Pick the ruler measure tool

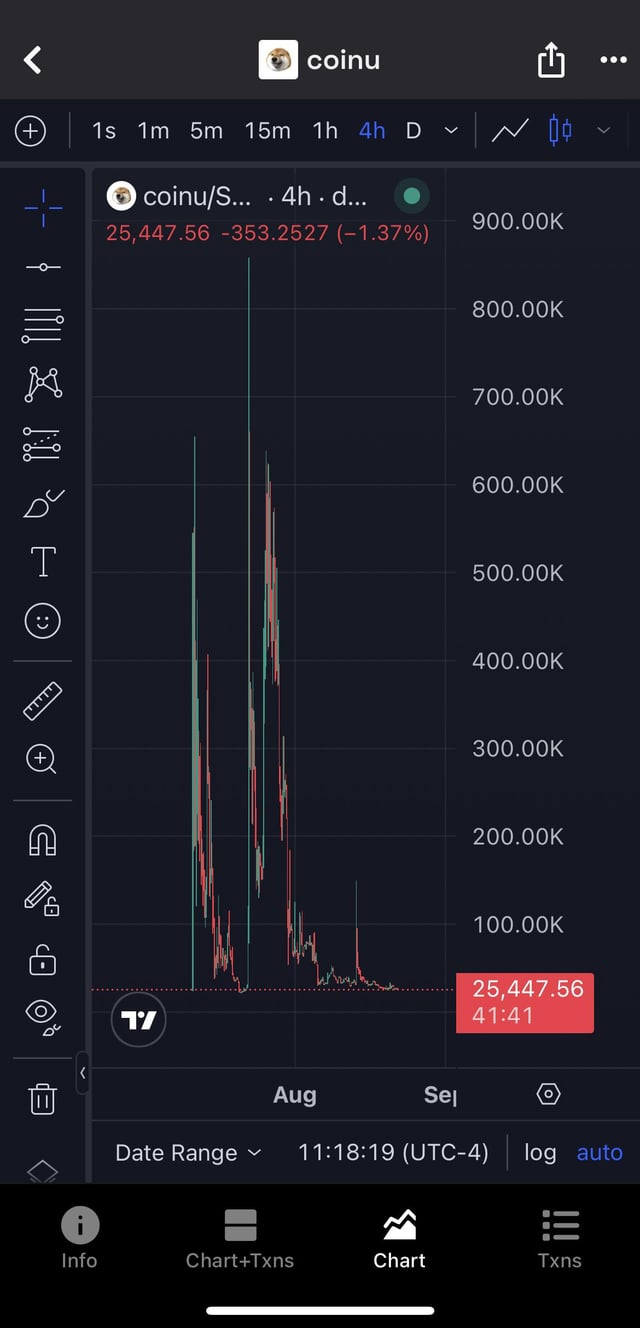[x=42, y=701]
